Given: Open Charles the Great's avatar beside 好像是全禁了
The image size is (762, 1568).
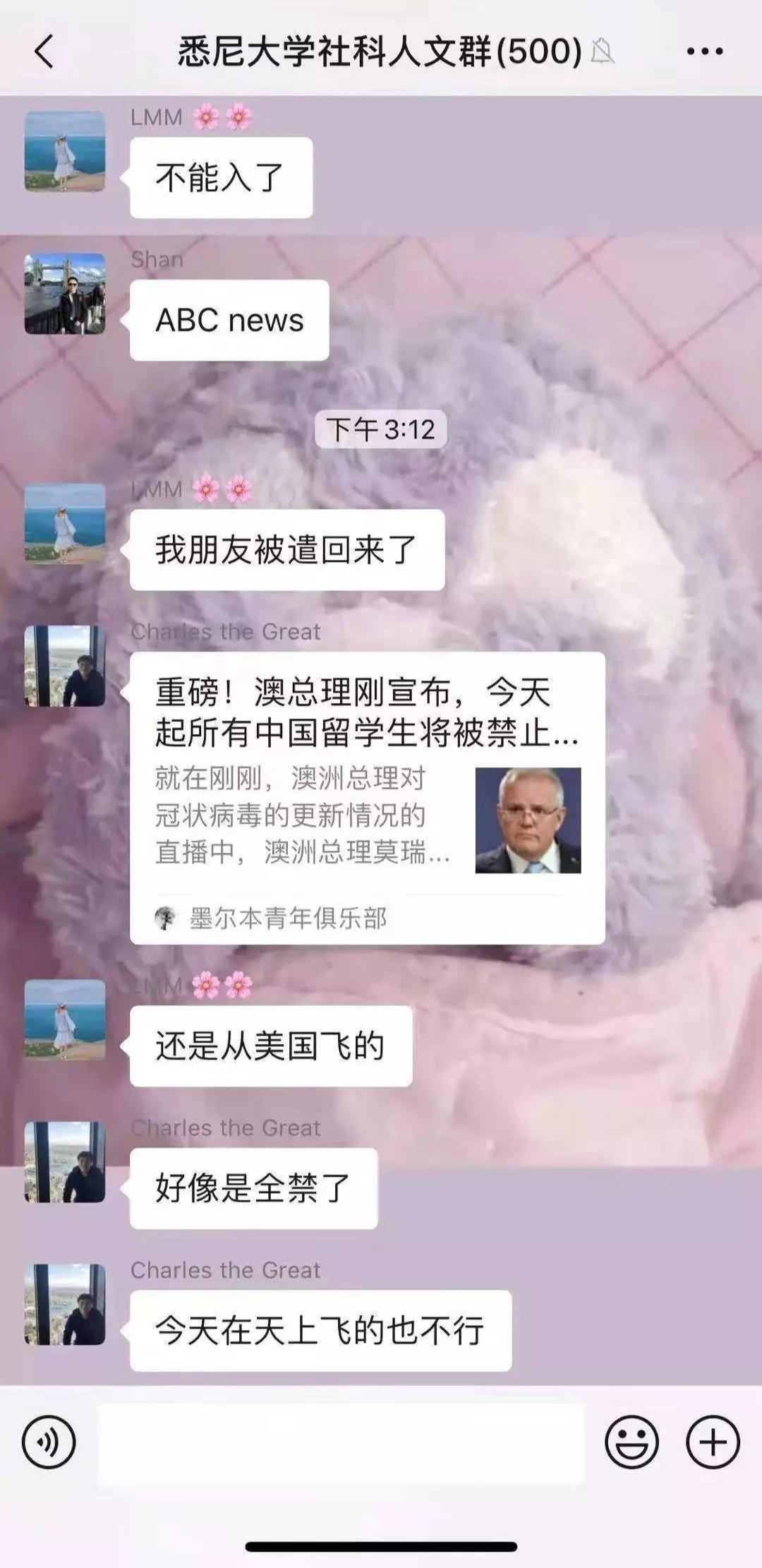Looking at the screenshot, I should pyautogui.click(x=65, y=1162).
